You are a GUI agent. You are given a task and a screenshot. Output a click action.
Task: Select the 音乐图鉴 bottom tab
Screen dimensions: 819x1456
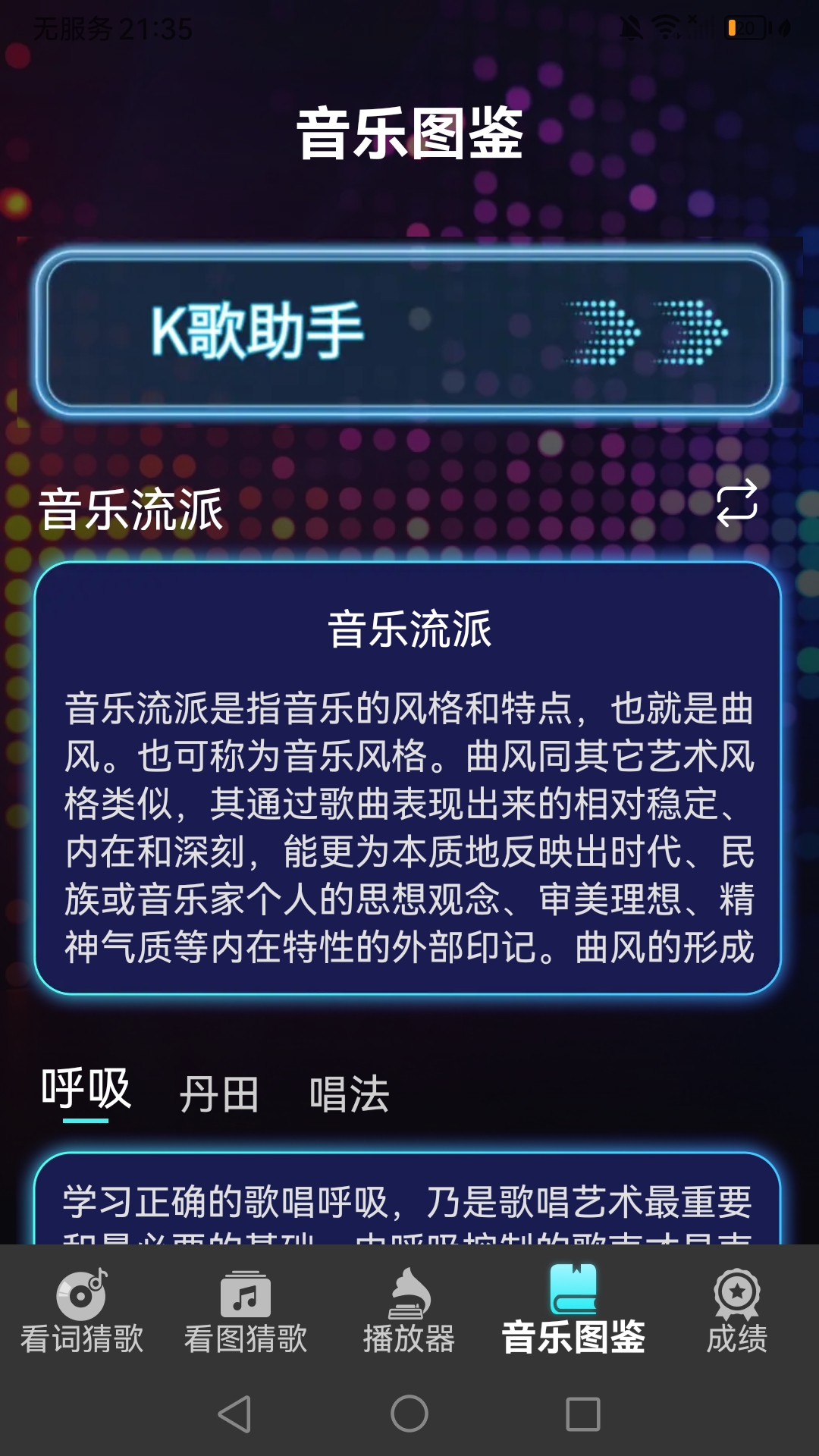pyautogui.click(x=573, y=1312)
